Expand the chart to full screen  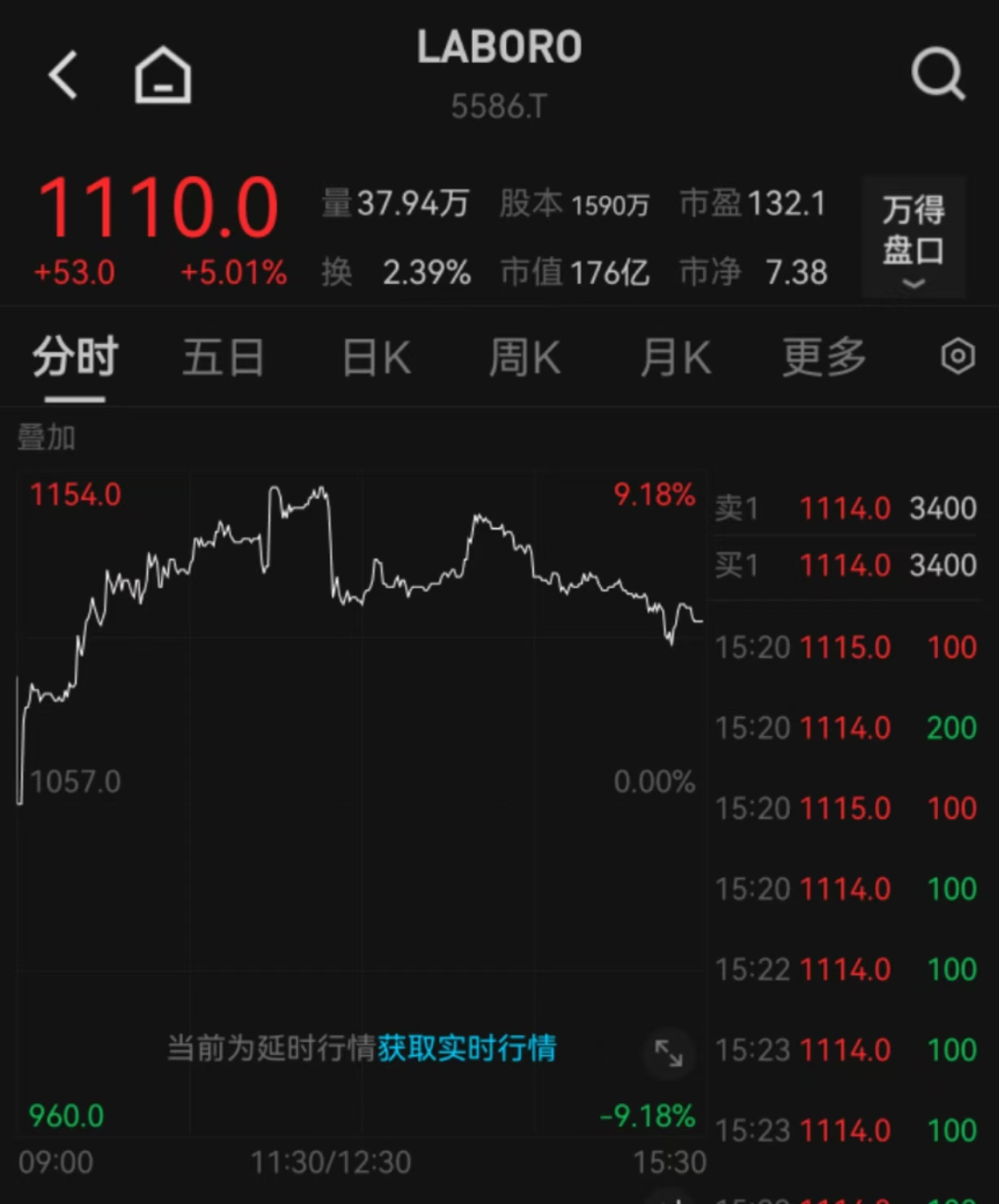pos(668,1052)
